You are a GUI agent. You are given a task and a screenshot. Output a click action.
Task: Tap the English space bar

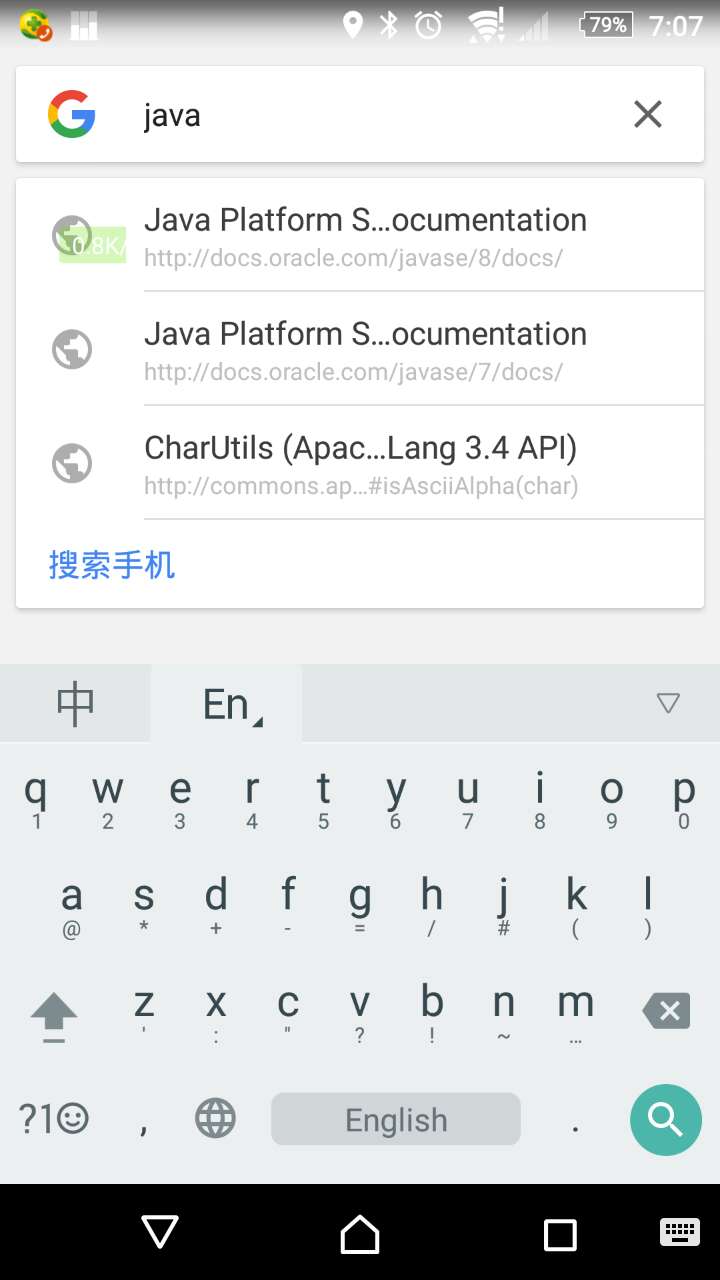(x=396, y=1119)
